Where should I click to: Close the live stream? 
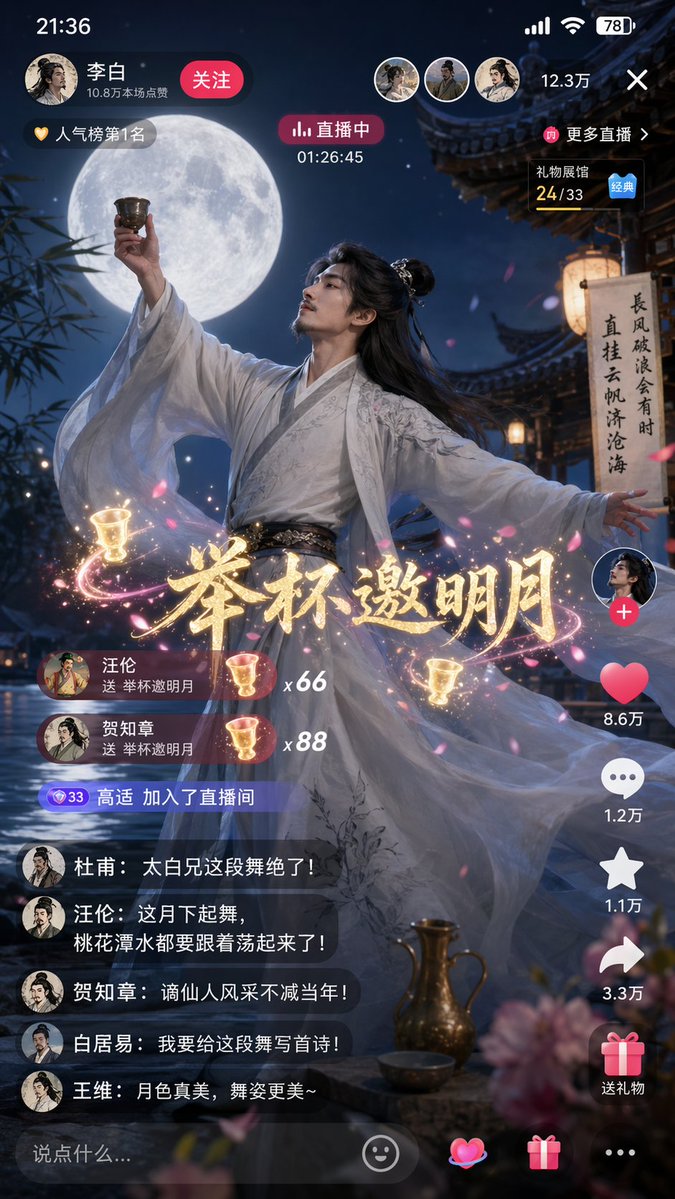(x=636, y=80)
